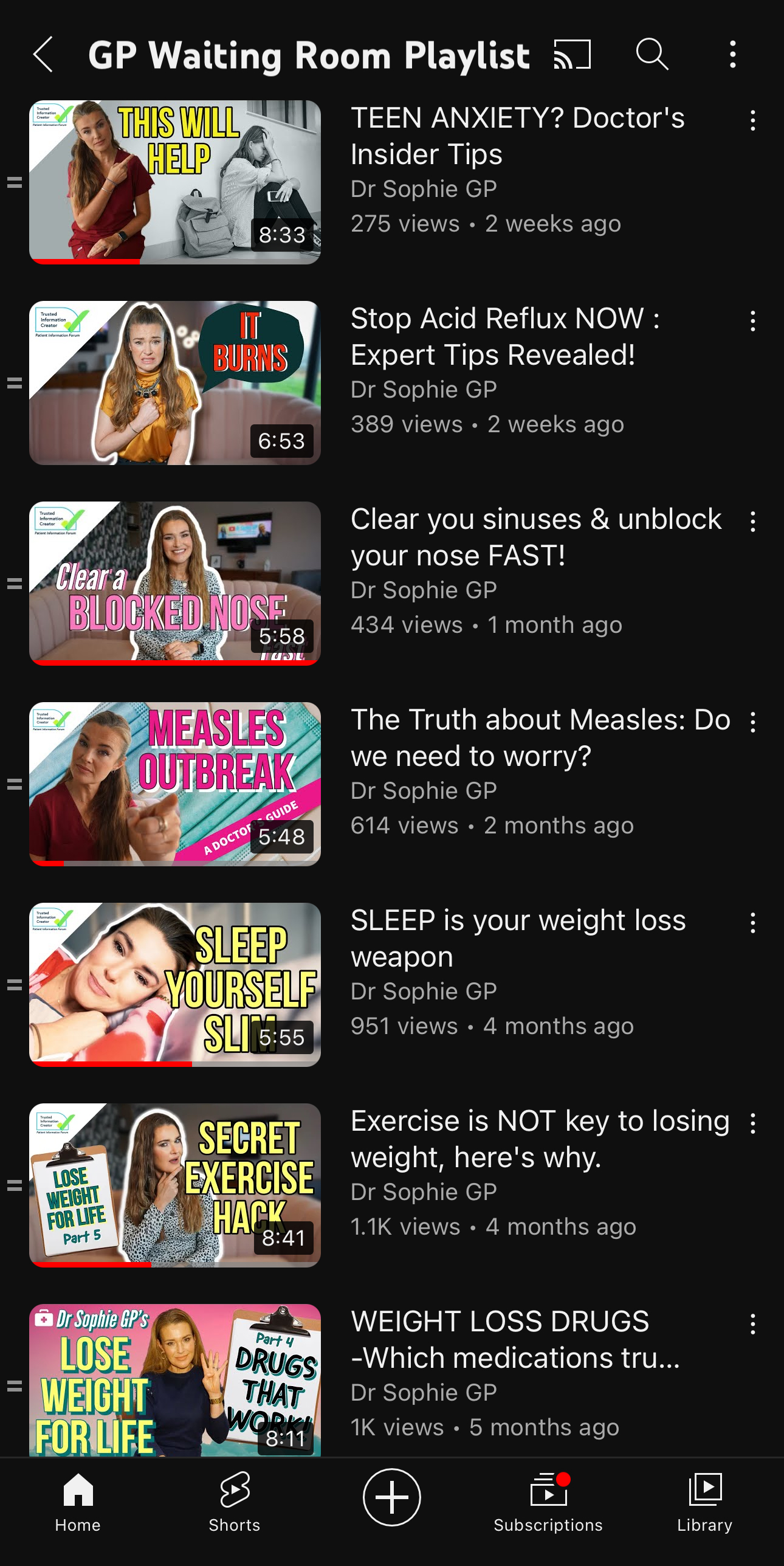Go back from the GP Waiting Room Playlist
This screenshot has height=1566, width=784.
tap(43, 55)
